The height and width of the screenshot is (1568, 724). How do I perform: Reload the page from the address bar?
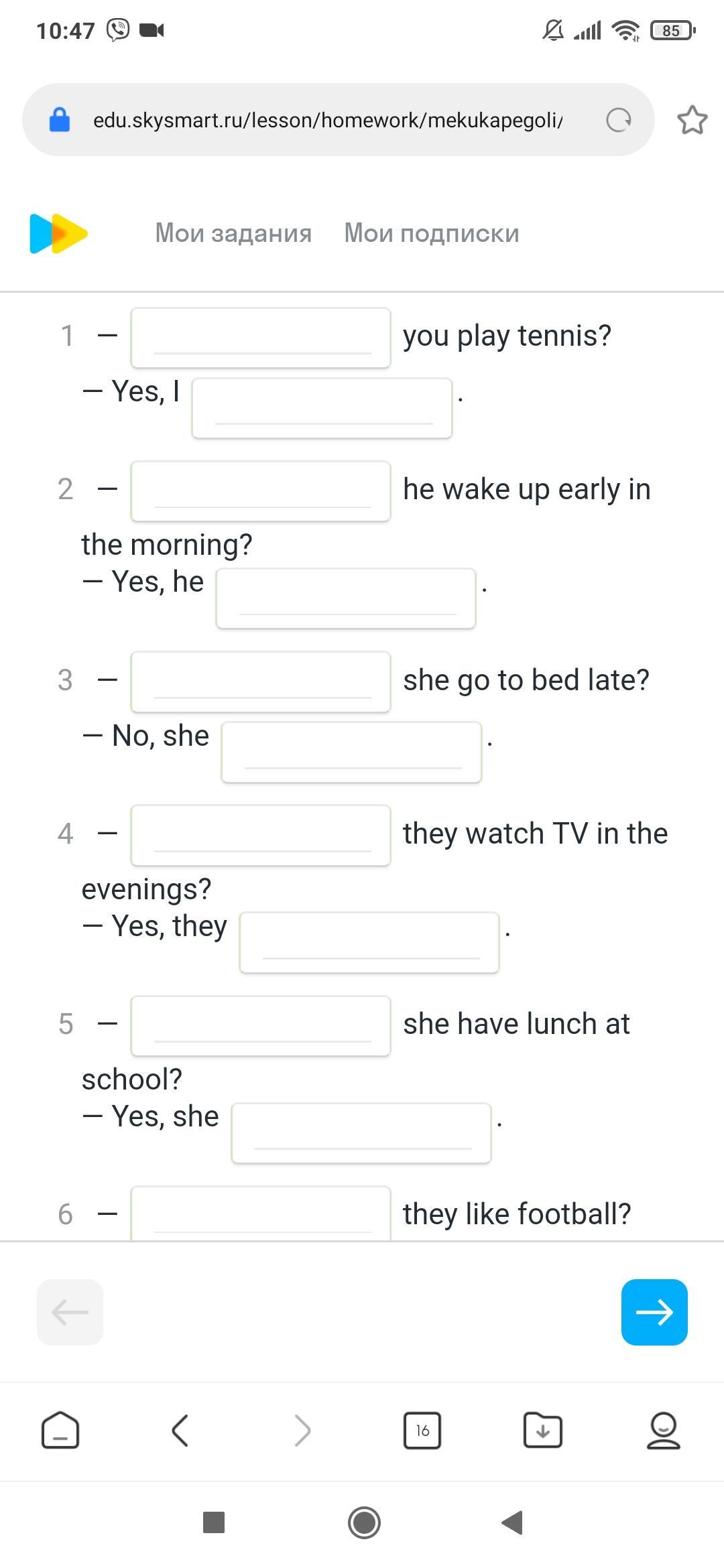[x=618, y=121]
